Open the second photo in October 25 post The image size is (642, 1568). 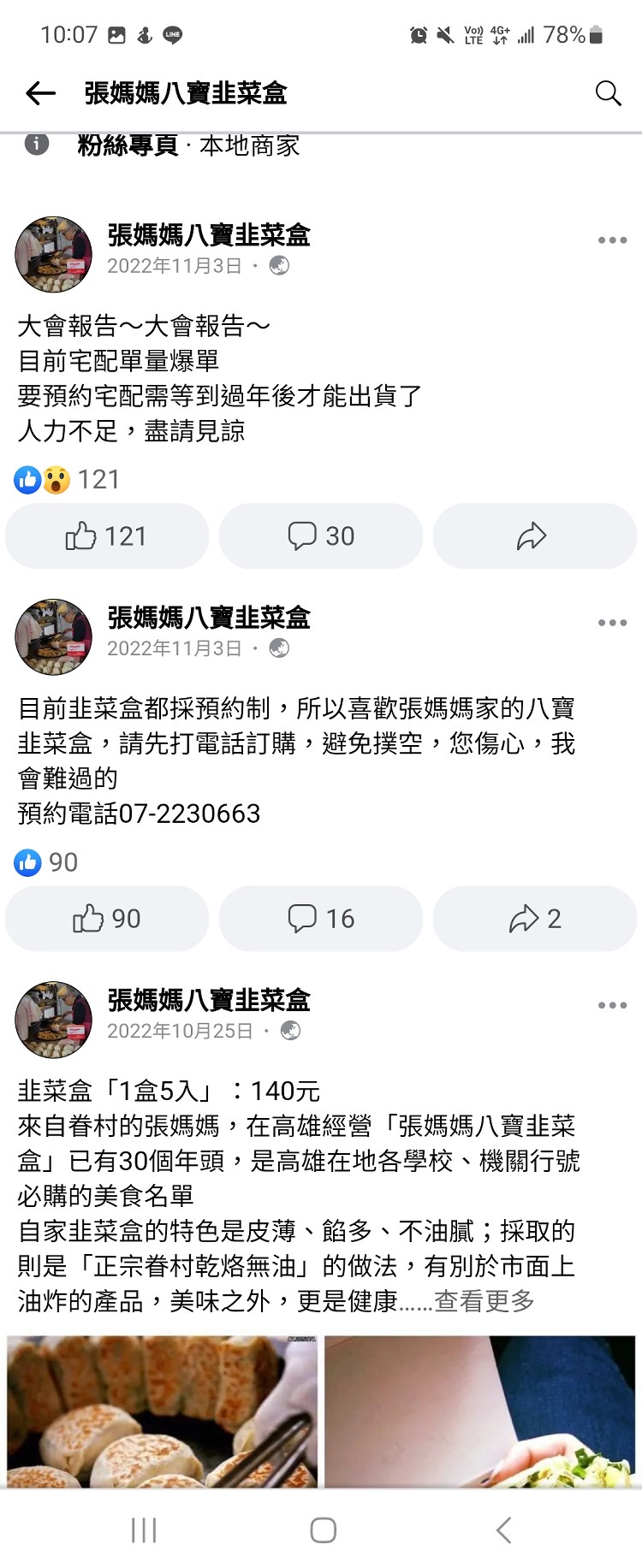pyautogui.click(x=480, y=1411)
